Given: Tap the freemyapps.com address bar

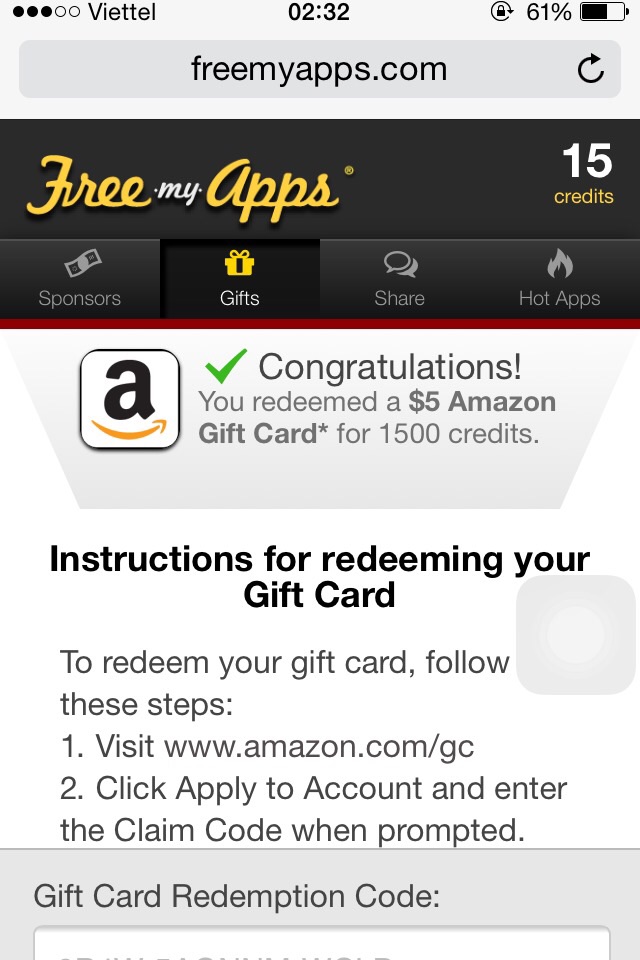Looking at the screenshot, I should point(318,69).
